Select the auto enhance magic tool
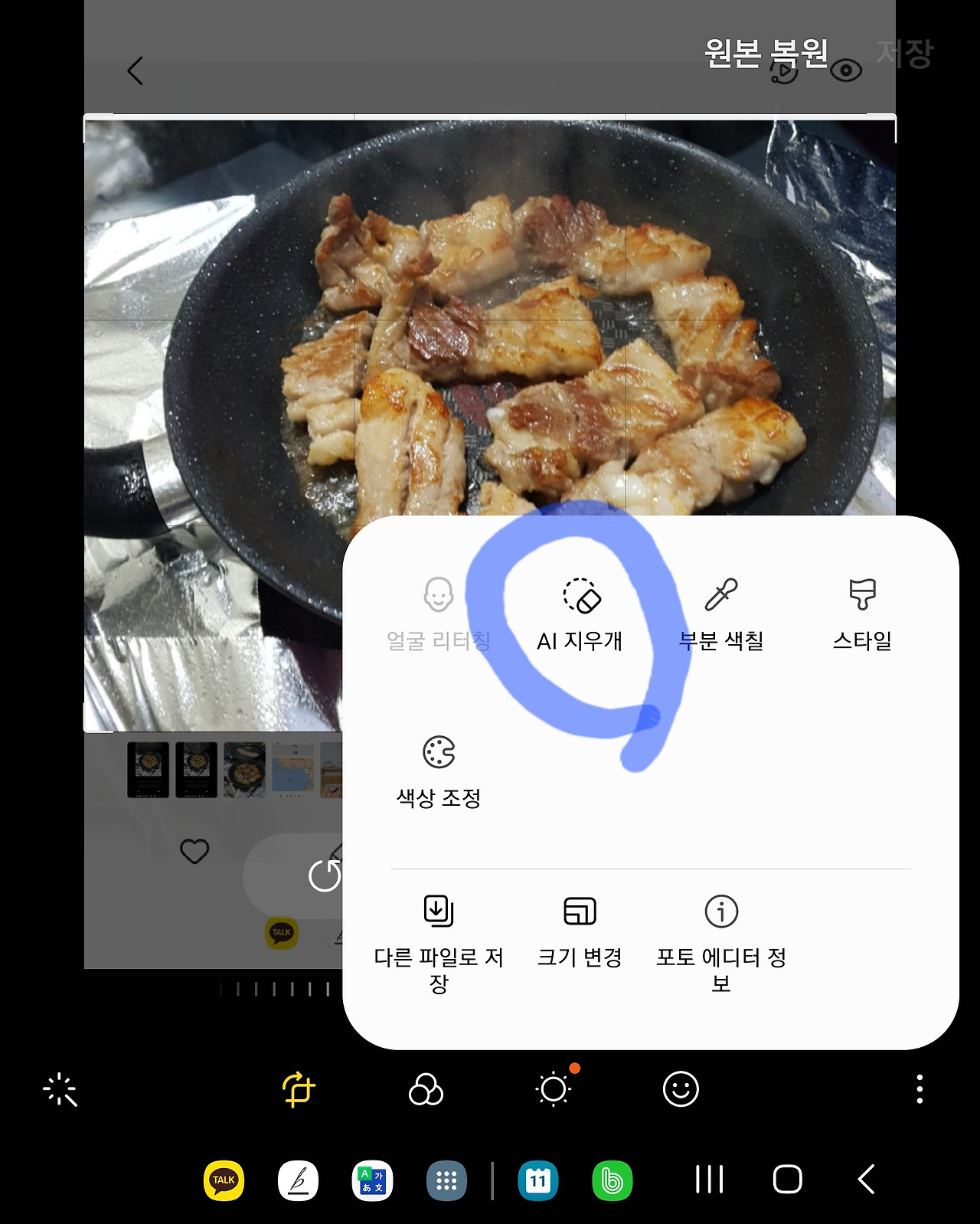Screen dimensions: 980x1224 point(60,1091)
